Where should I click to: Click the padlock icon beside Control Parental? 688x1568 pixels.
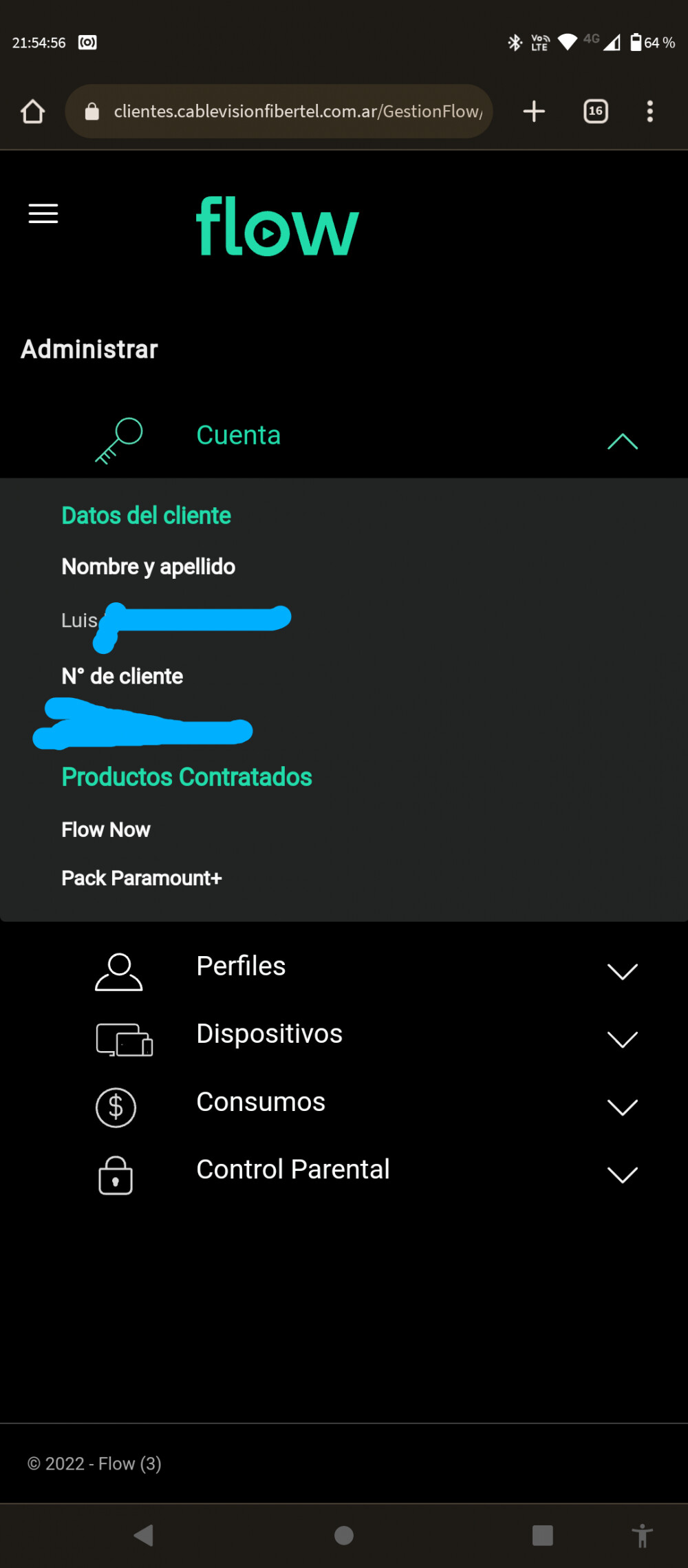point(115,1176)
